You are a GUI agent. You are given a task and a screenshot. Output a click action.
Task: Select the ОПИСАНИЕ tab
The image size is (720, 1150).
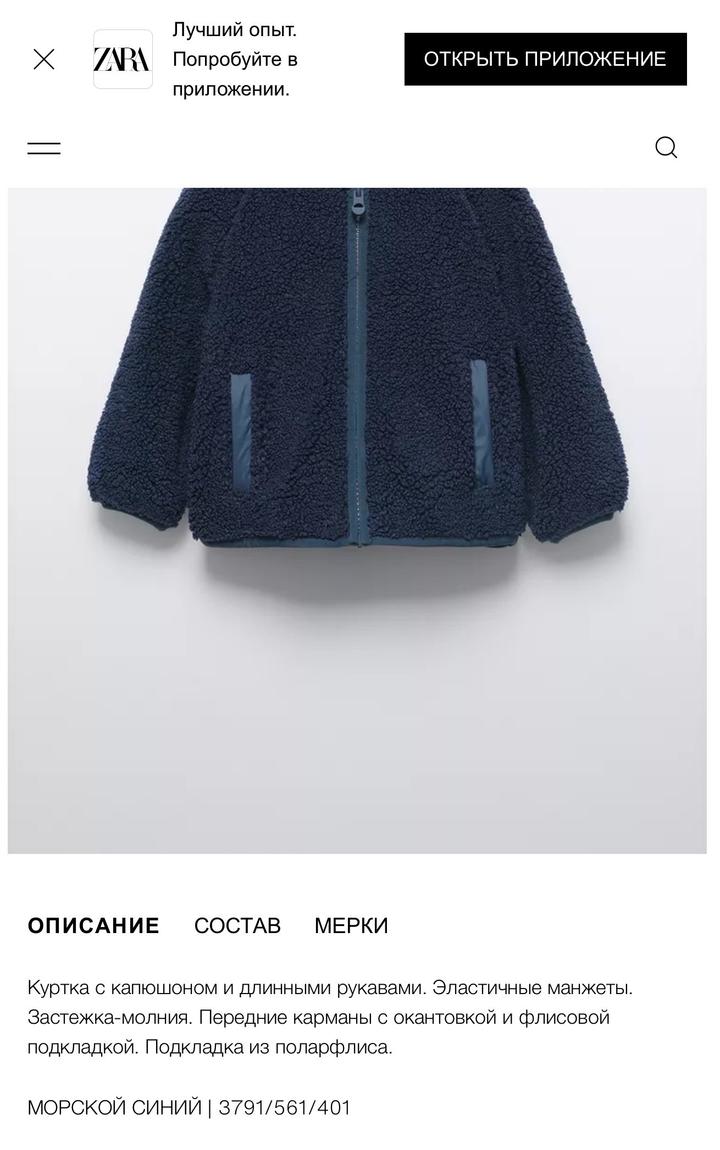pyautogui.click(x=93, y=926)
